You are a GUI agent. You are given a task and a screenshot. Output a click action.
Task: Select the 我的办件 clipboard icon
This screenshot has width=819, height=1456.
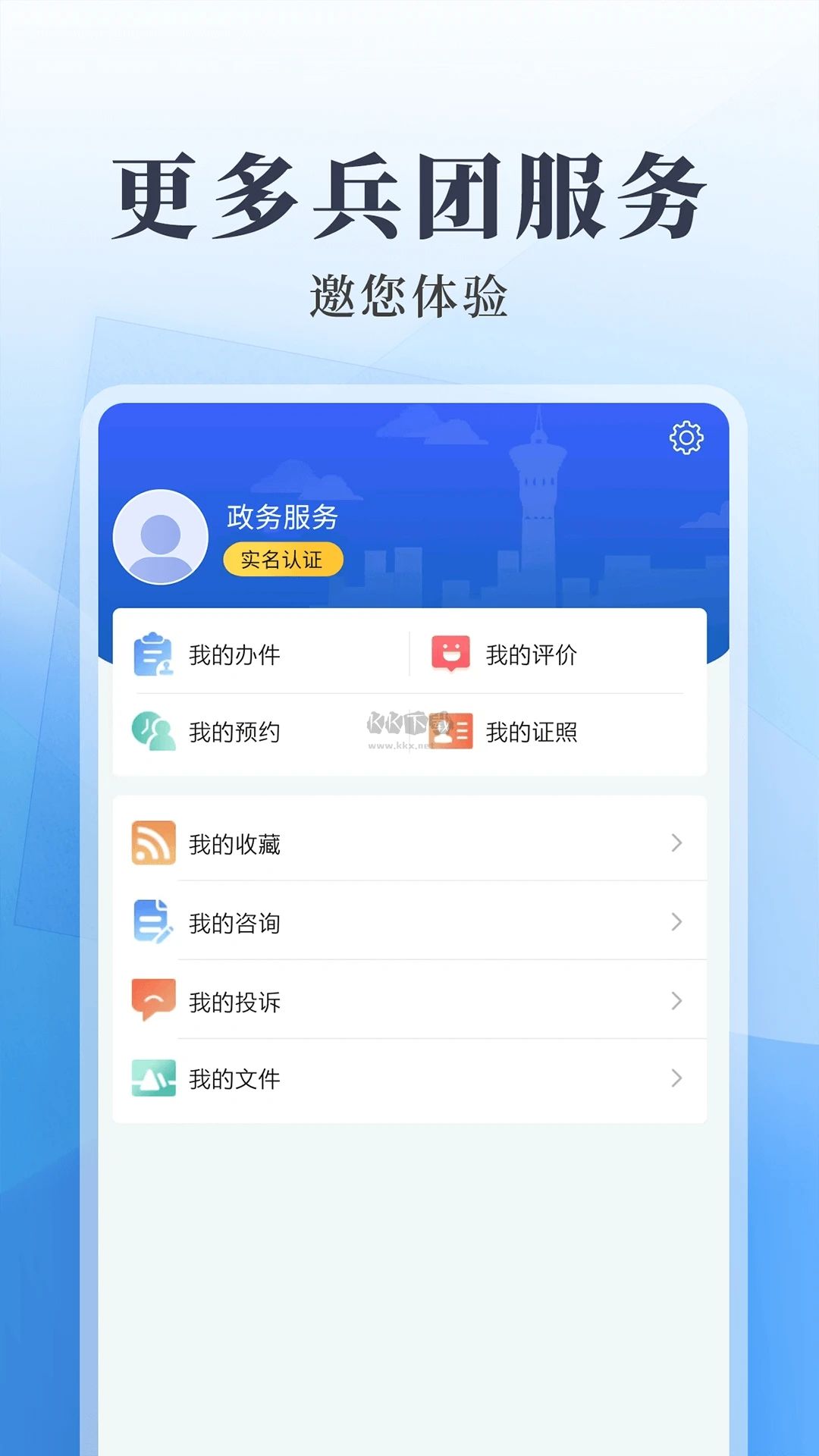153,654
